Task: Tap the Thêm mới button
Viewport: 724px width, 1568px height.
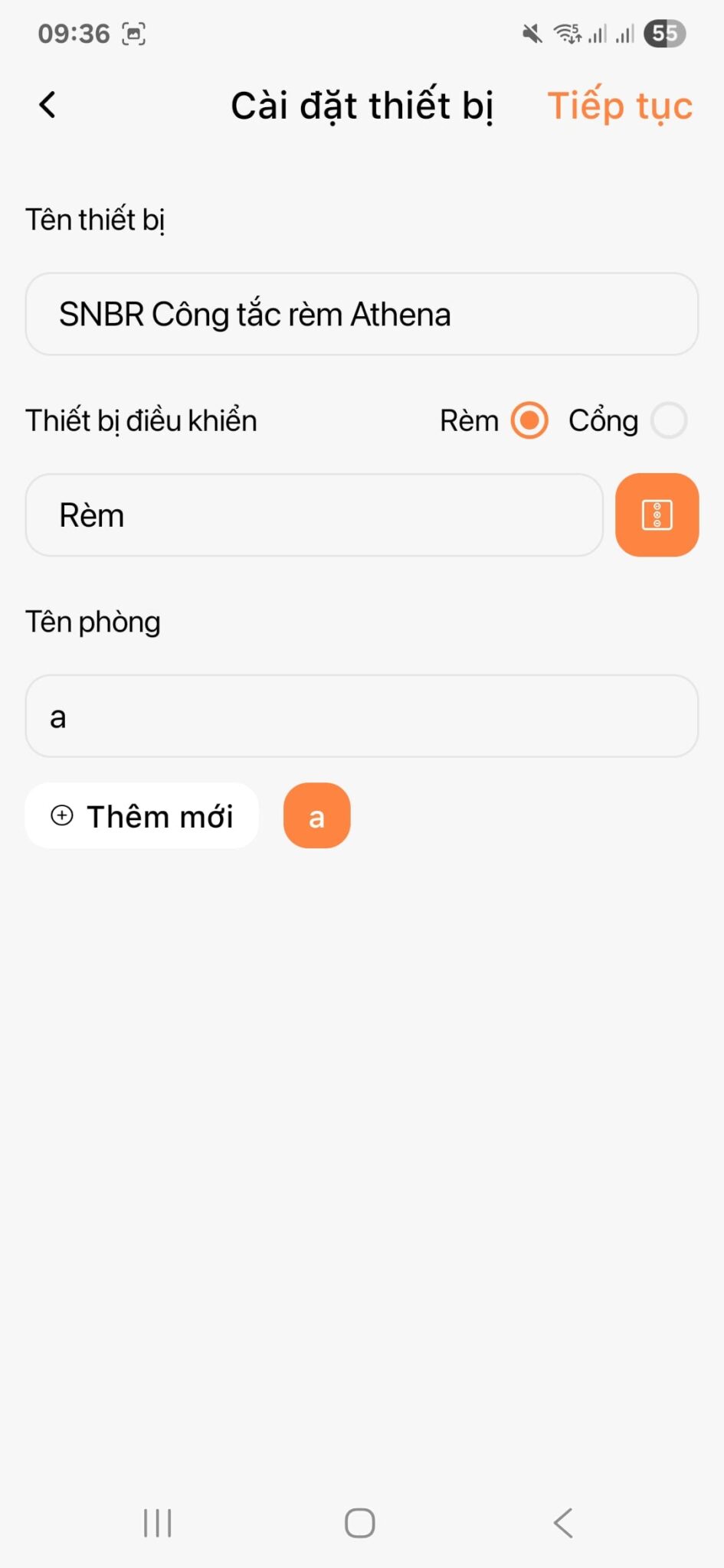Action: click(142, 816)
